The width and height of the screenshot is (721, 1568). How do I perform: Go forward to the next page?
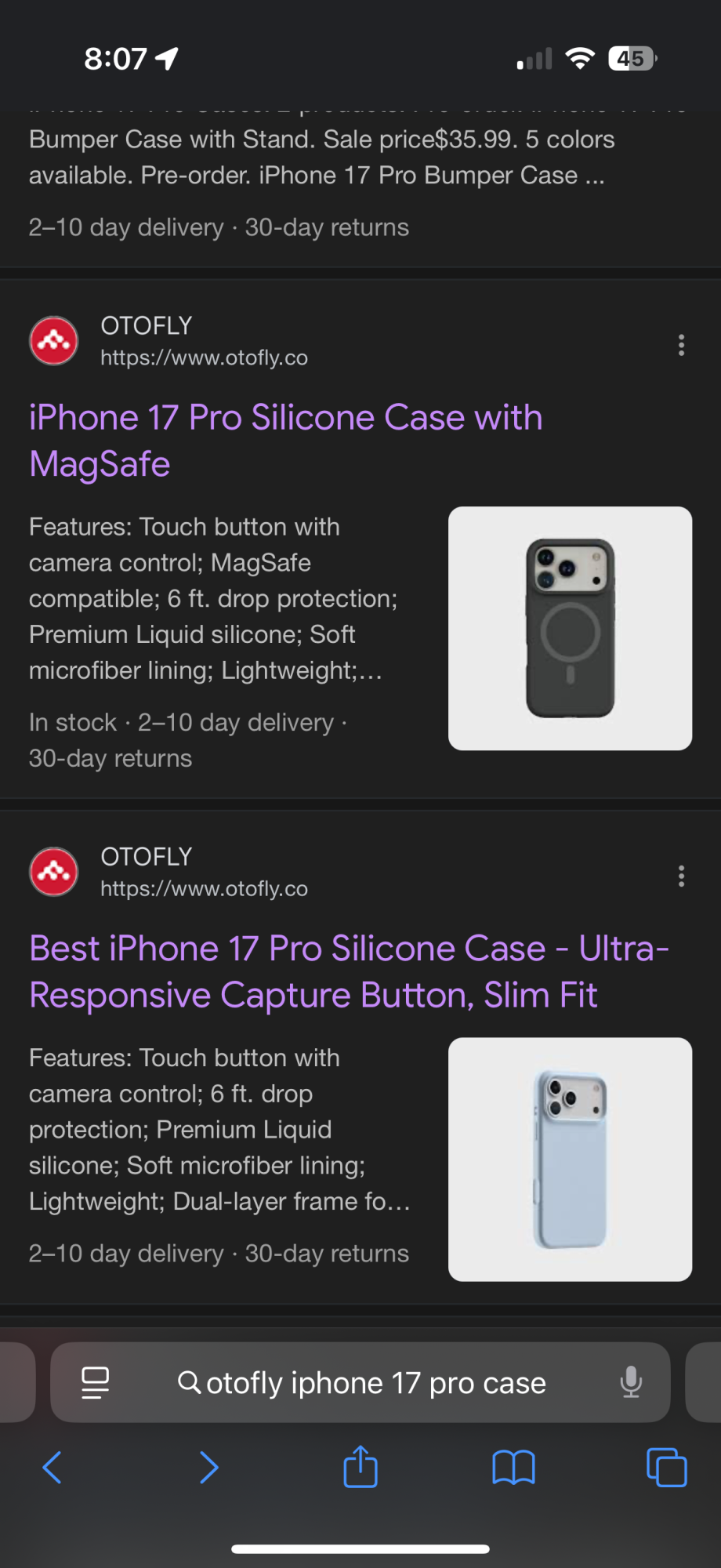(x=208, y=1467)
